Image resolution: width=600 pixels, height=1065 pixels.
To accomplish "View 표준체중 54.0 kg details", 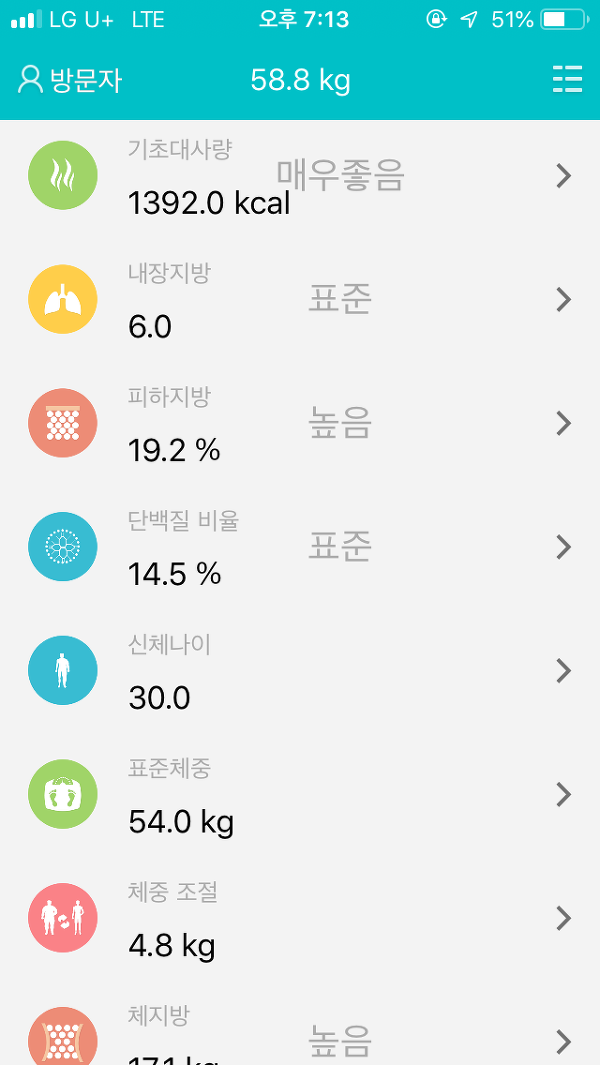I will click(x=300, y=794).
